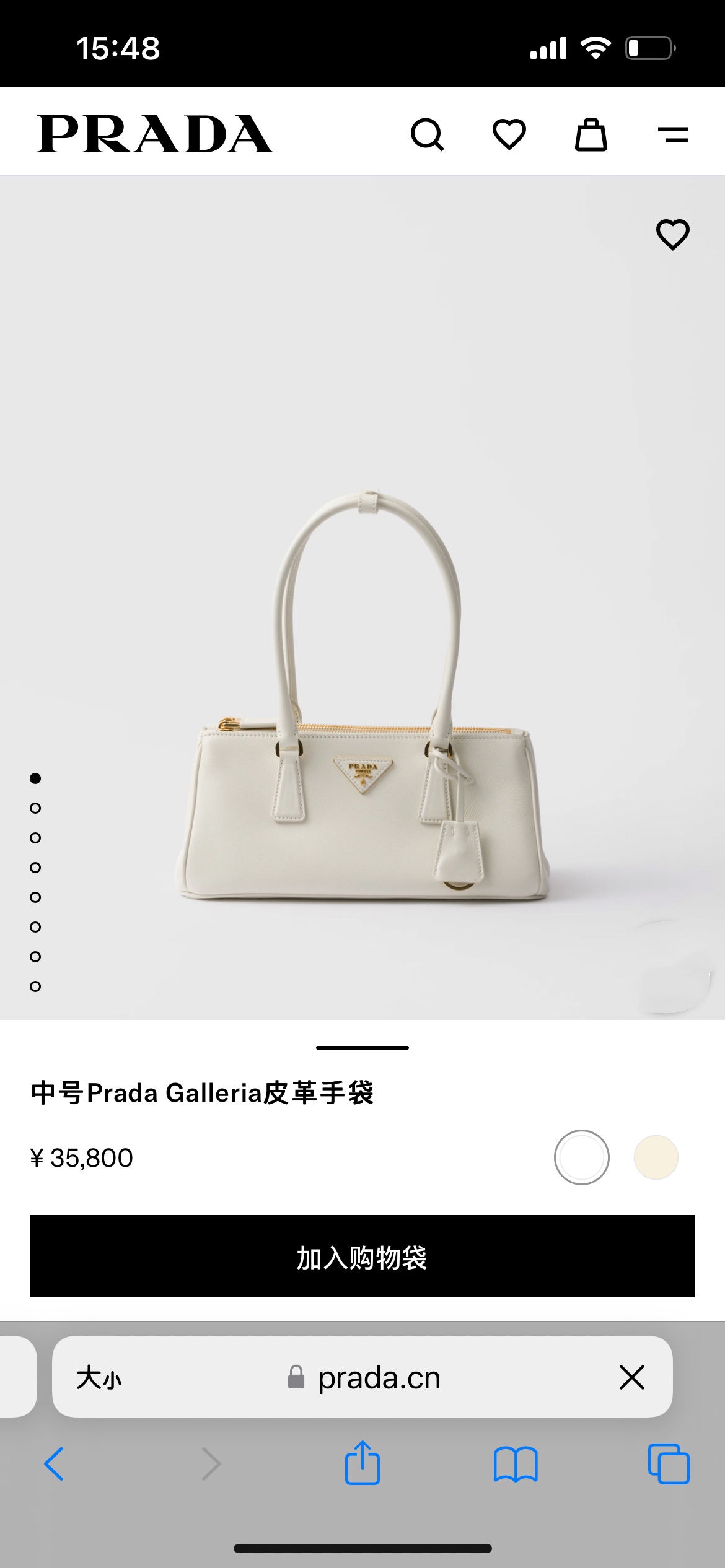Jump to the second product image dot
Viewport: 725px width, 1568px height.
(35, 808)
